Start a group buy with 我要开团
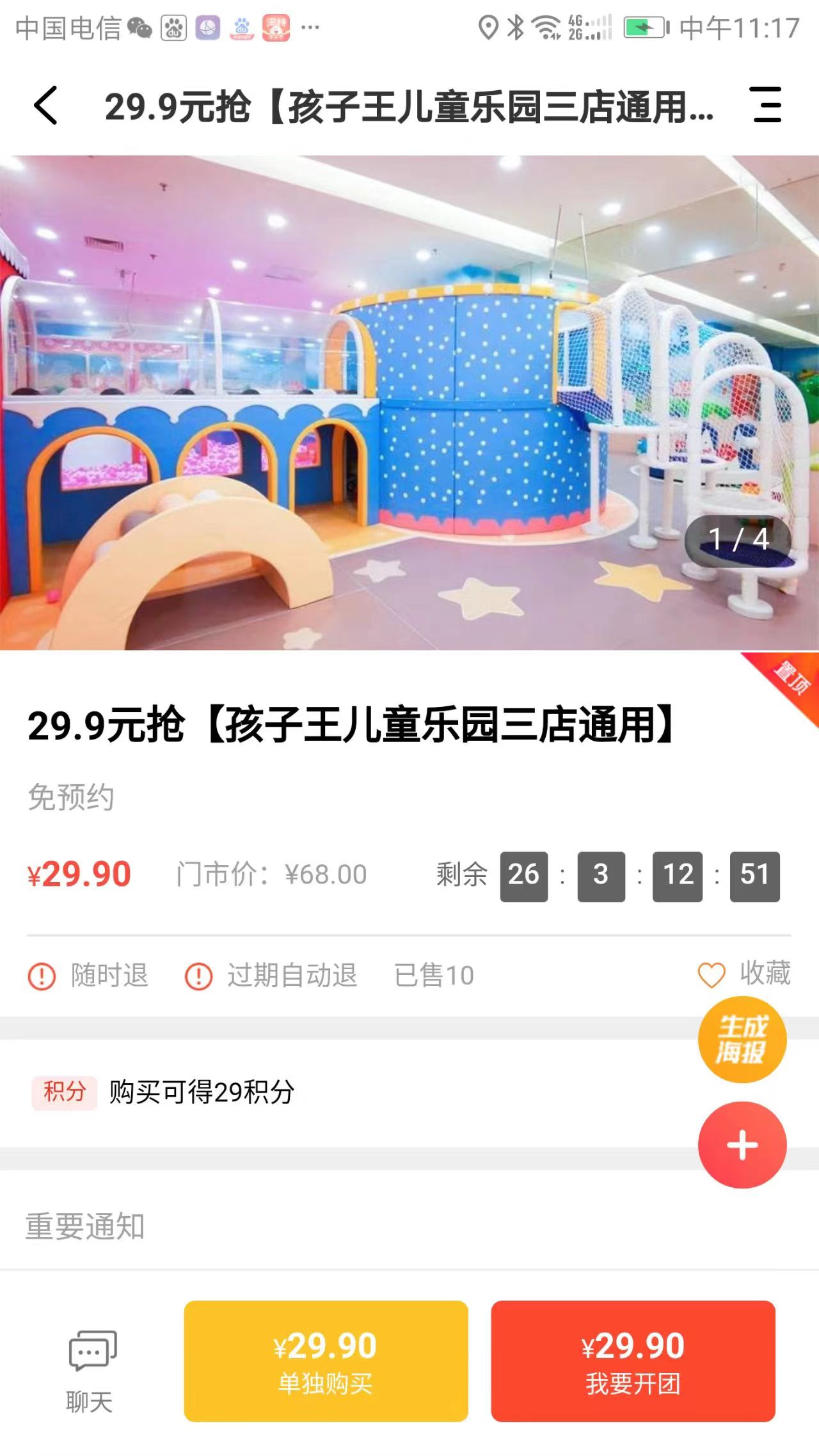Viewport: 819px width, 1456px height. (633, 1361)
